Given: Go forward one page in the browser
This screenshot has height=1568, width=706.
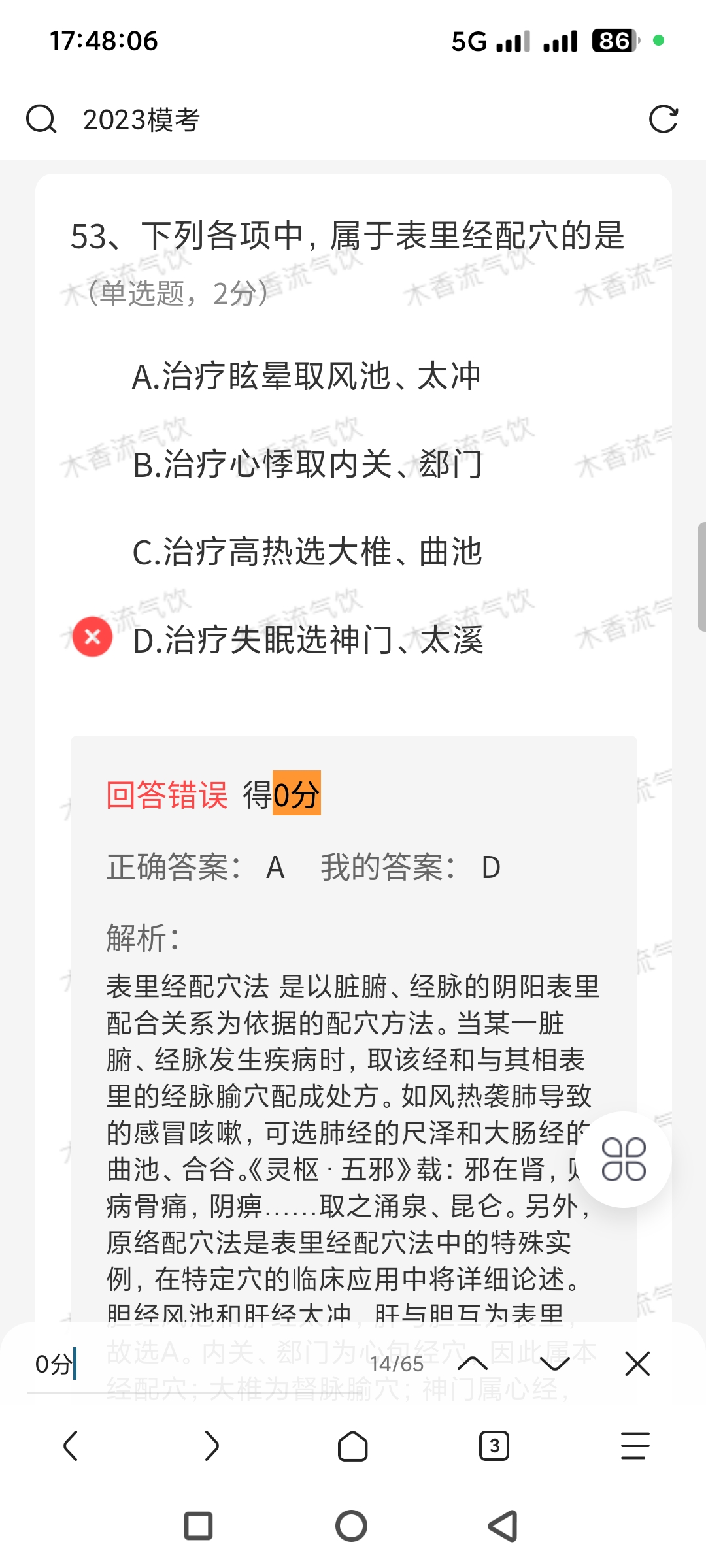Looking at the screenshot, I should [212, 1446].
